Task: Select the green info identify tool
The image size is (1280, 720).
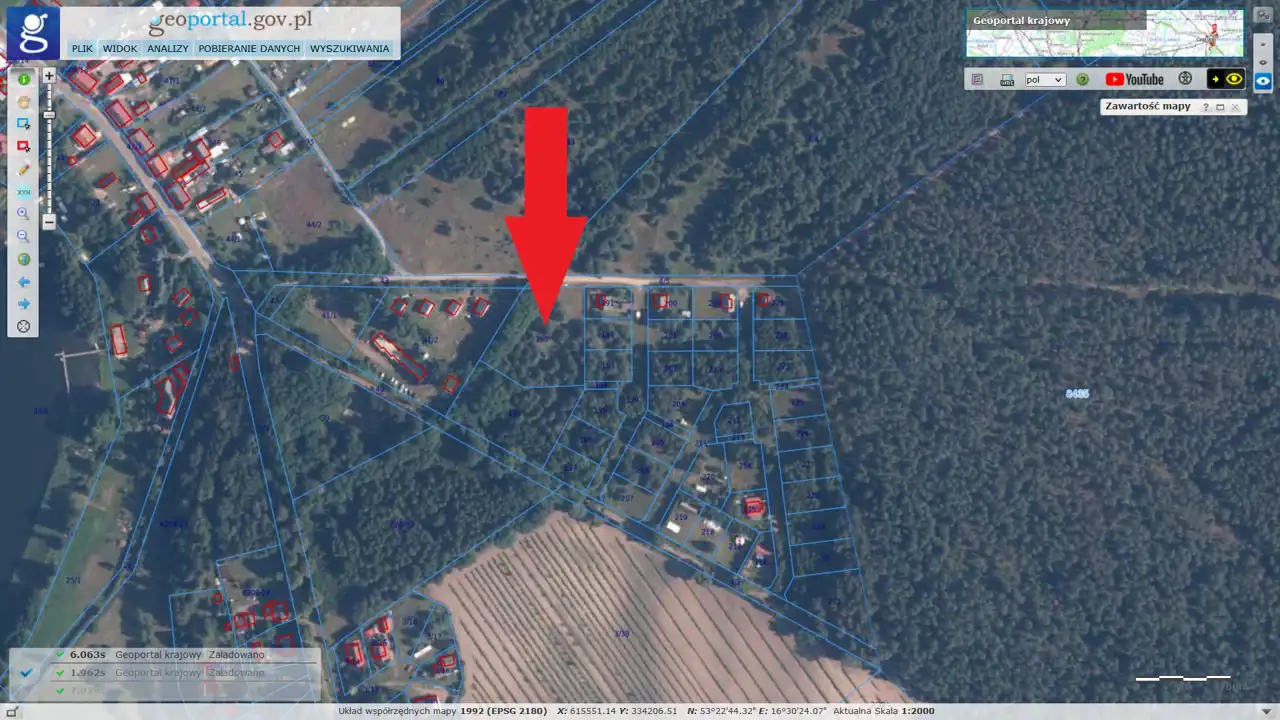Action: pos(23,79)
